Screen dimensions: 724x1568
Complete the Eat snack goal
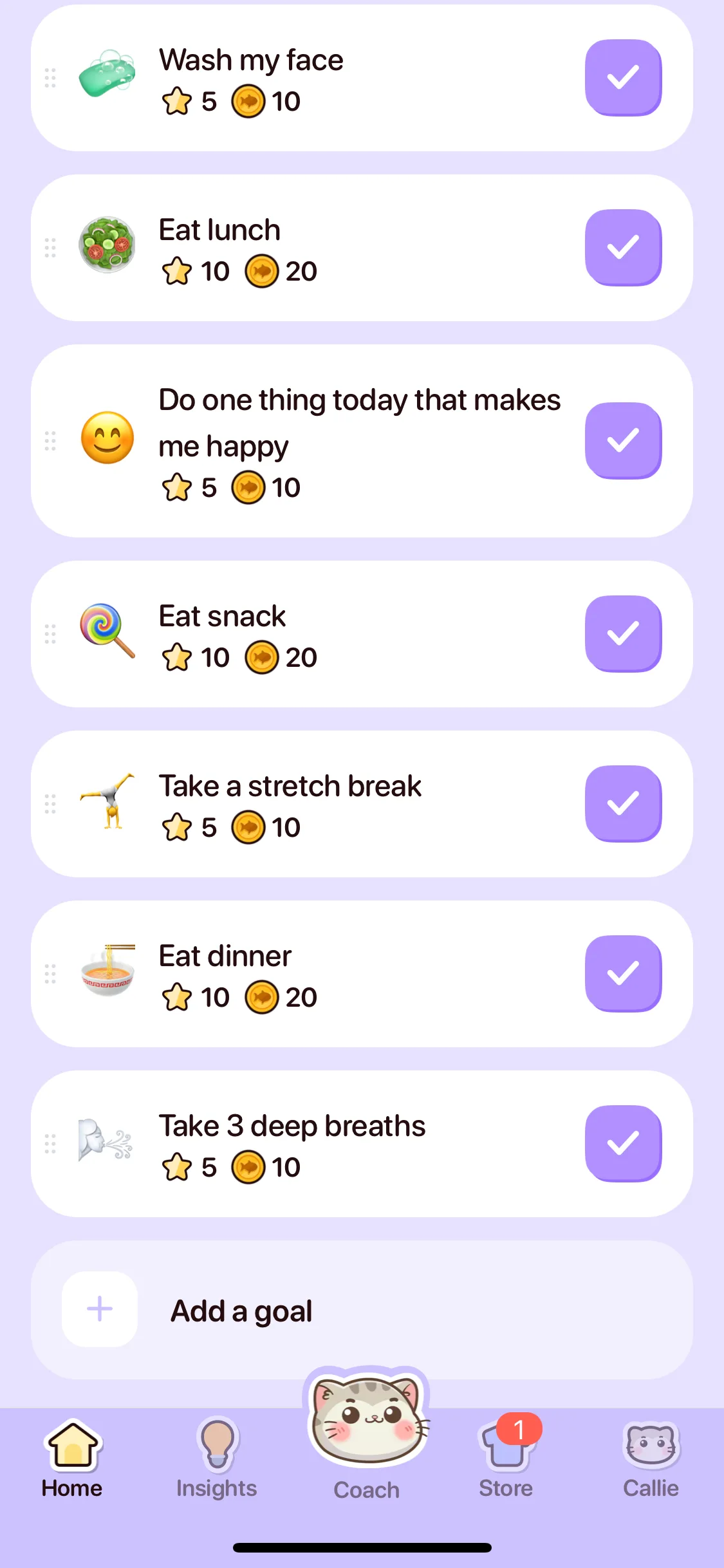click(x=623, y=633)
